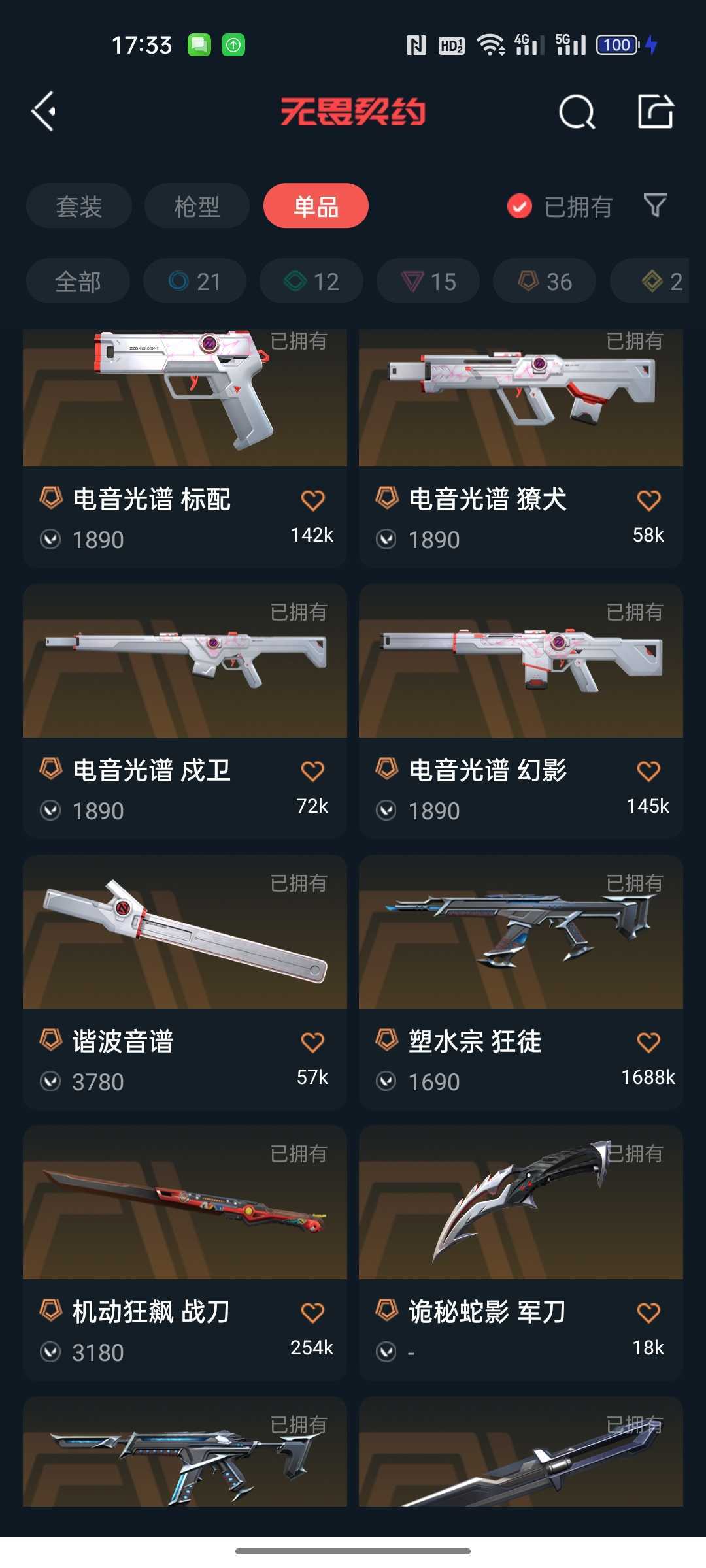The height and width of the screenshot is (1568, 706).
Task: Open the funnel filter options
Action: [655, 206]
